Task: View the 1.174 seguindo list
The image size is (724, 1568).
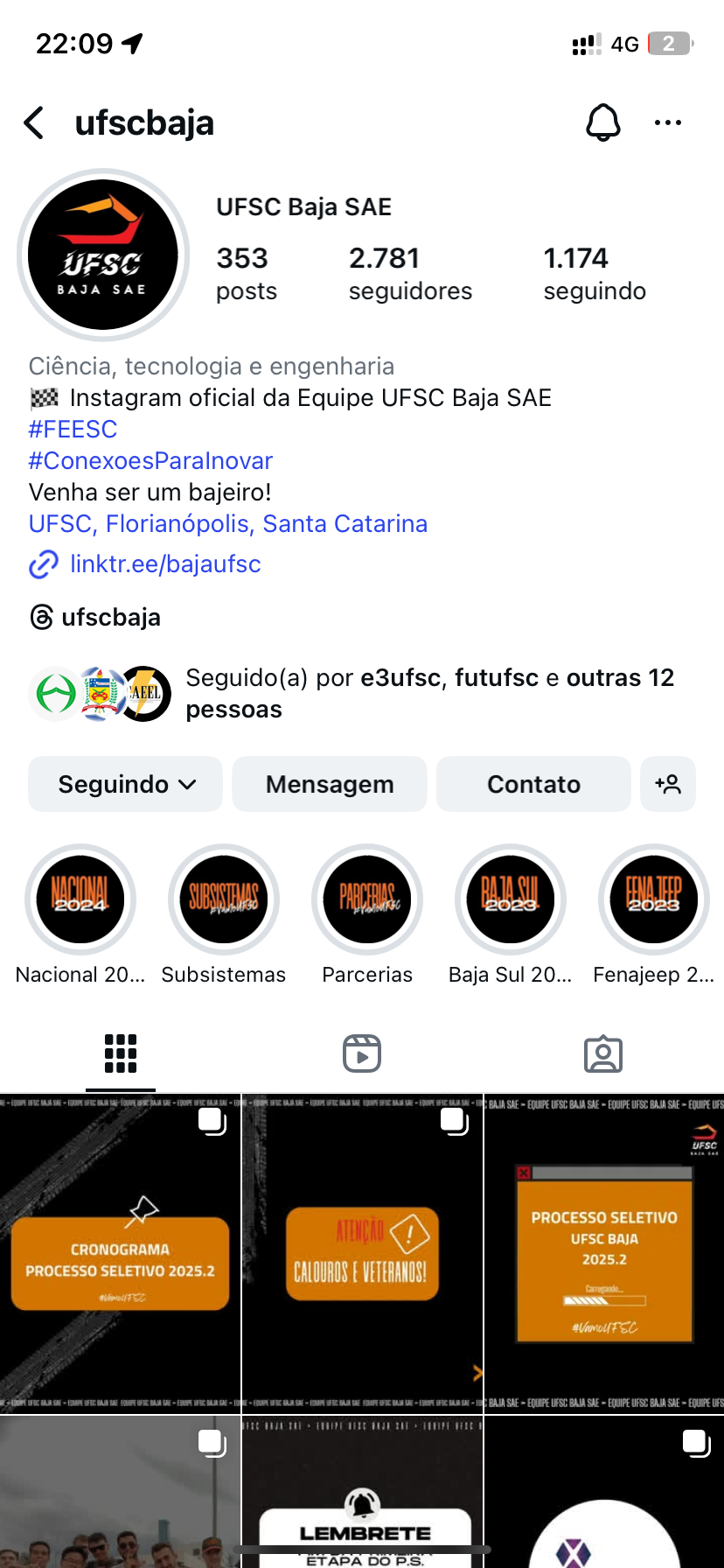Action: coord(595,274)
